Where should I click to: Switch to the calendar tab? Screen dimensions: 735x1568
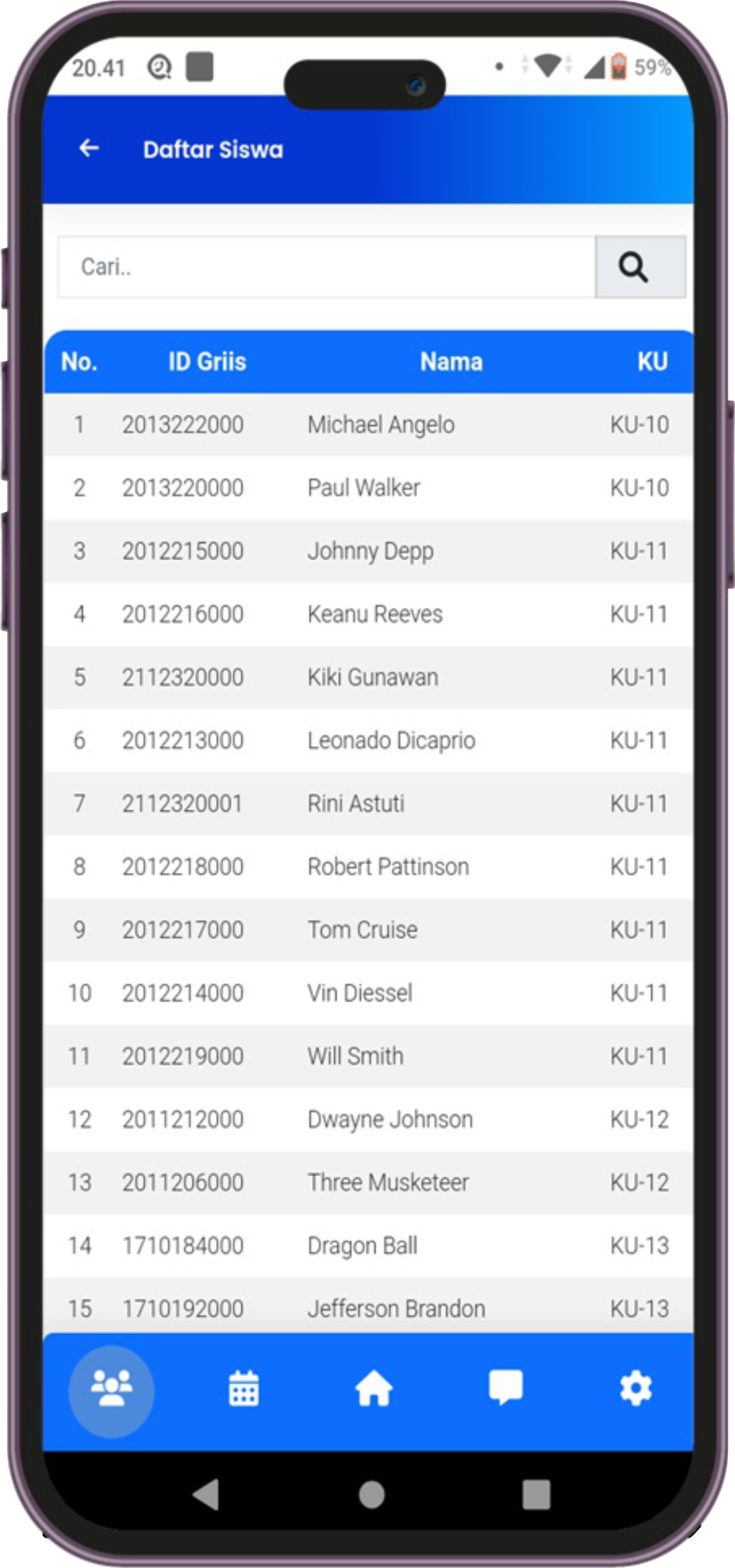point(244,1389)
